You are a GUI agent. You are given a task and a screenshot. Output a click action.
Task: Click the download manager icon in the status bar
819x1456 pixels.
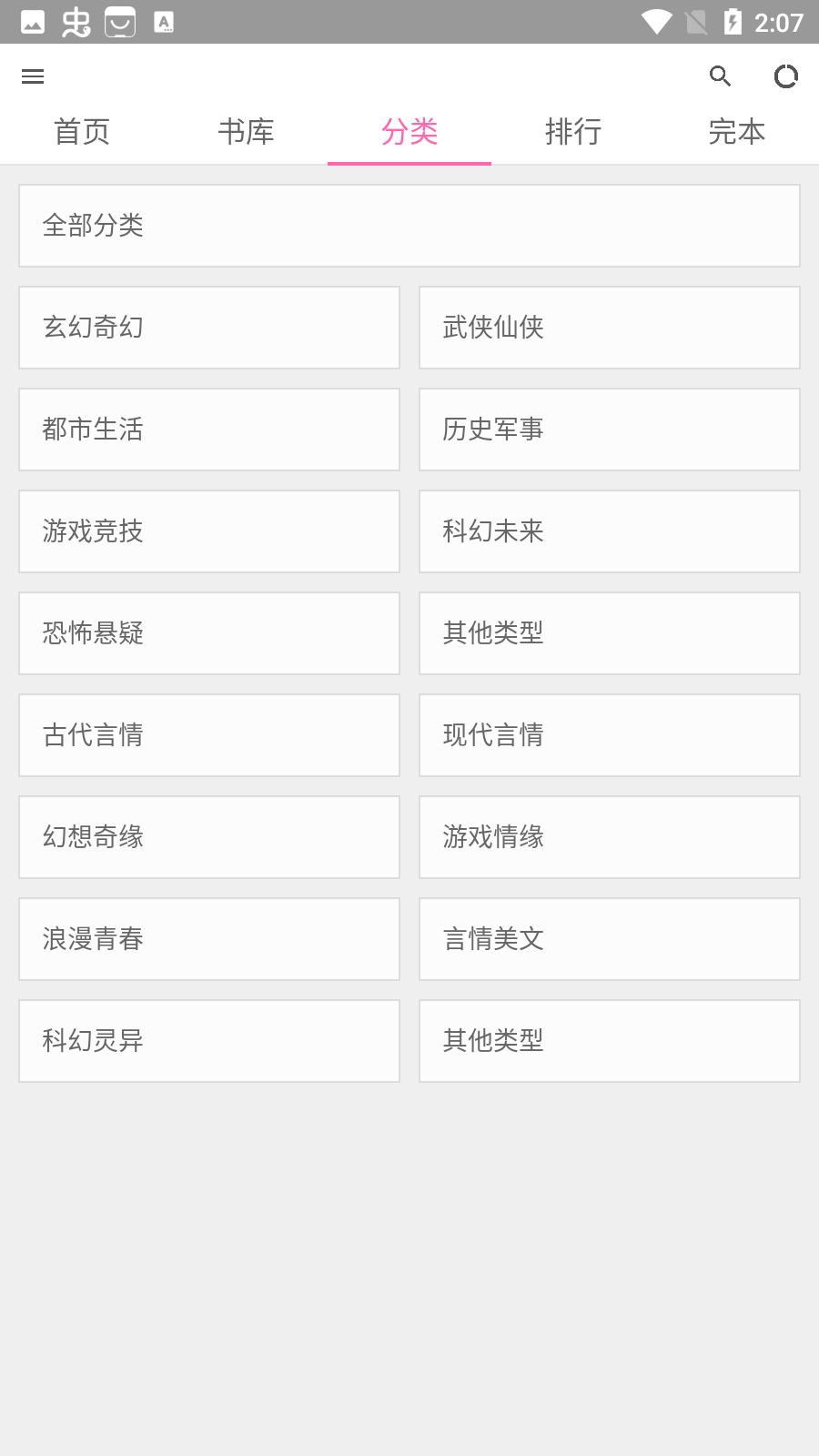tap(118, 20)
